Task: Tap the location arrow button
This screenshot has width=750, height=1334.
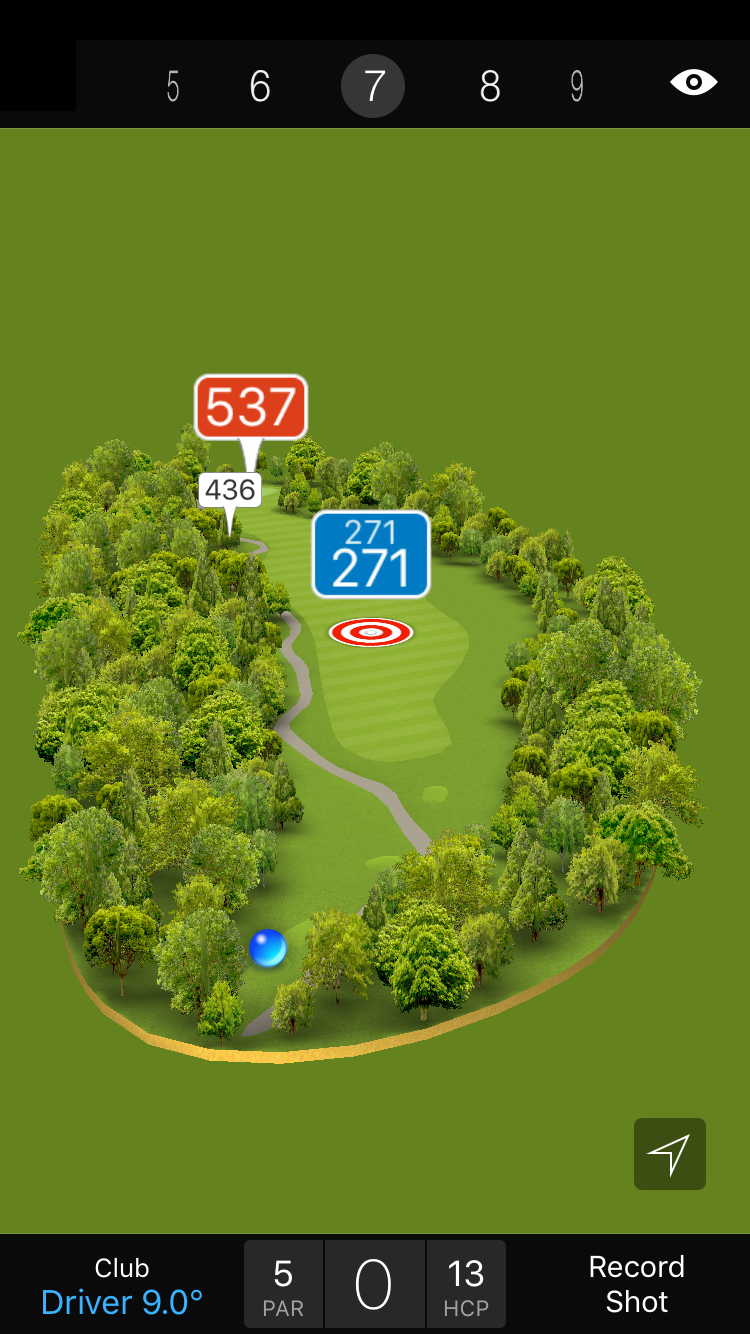Action: pos(669,1154)
